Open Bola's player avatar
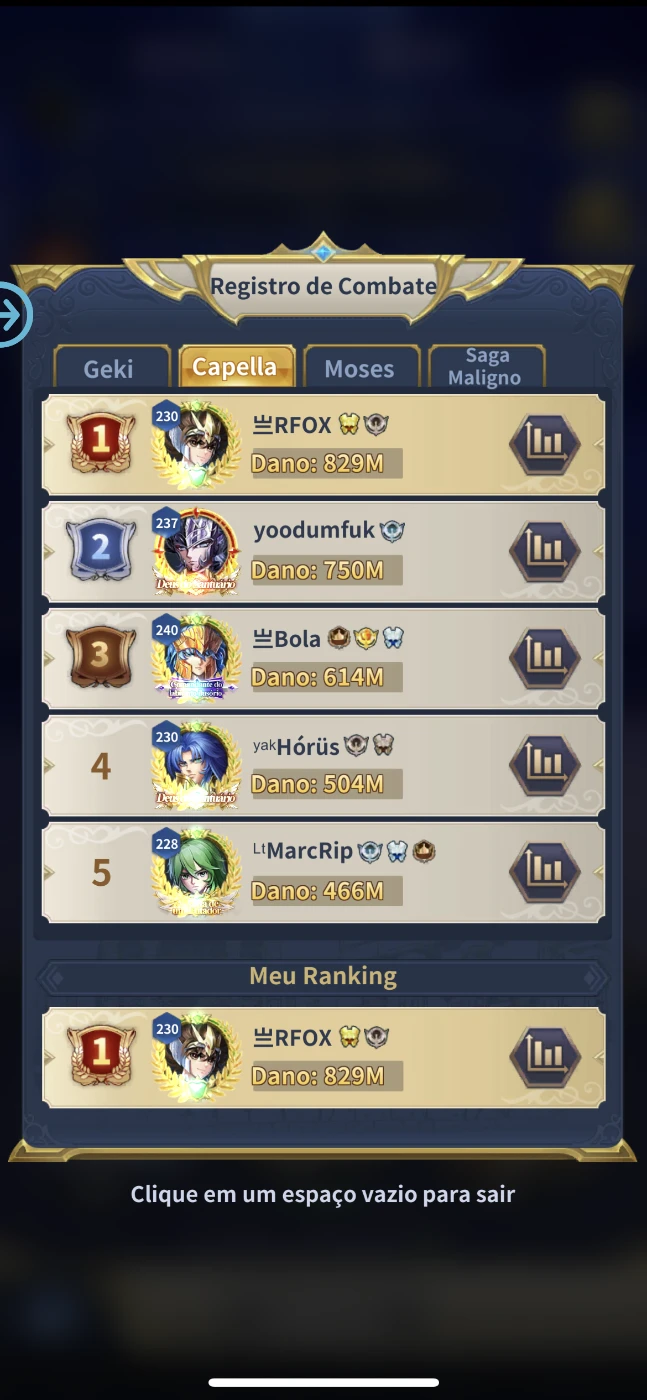647x1400 pixels. pos(196,659)
